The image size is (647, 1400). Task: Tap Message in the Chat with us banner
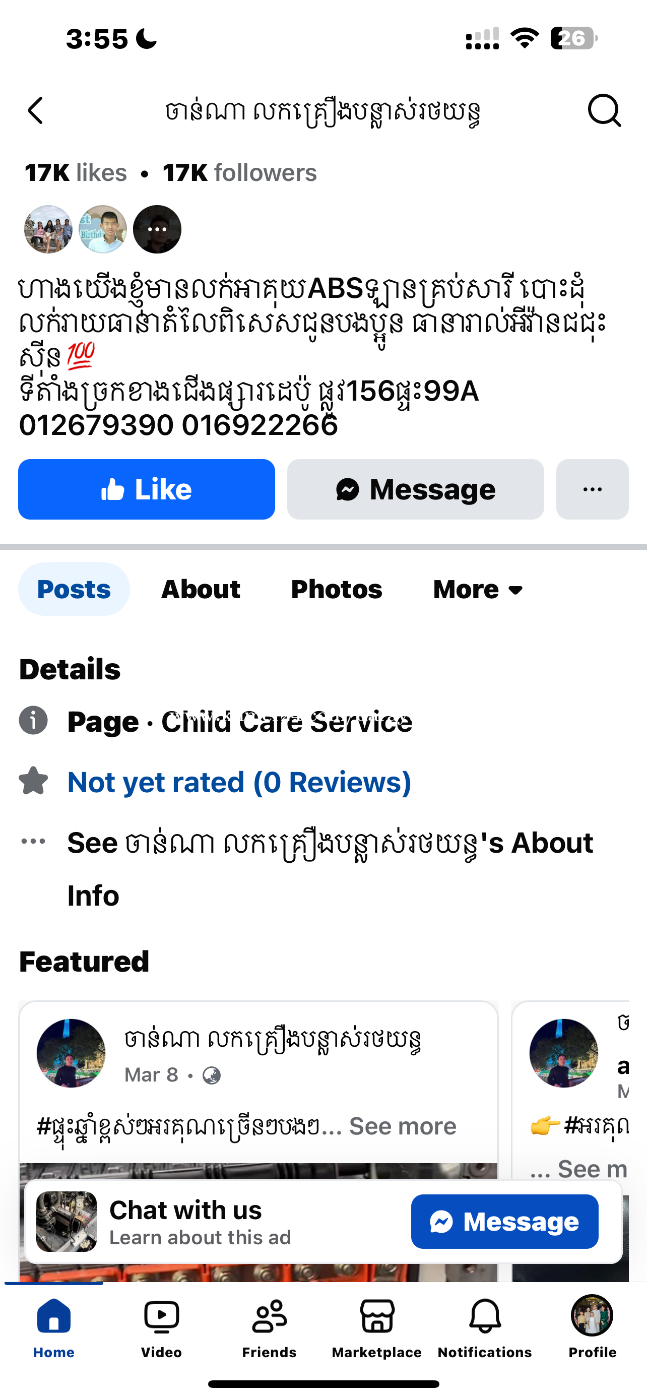(x=505, y=1222)
